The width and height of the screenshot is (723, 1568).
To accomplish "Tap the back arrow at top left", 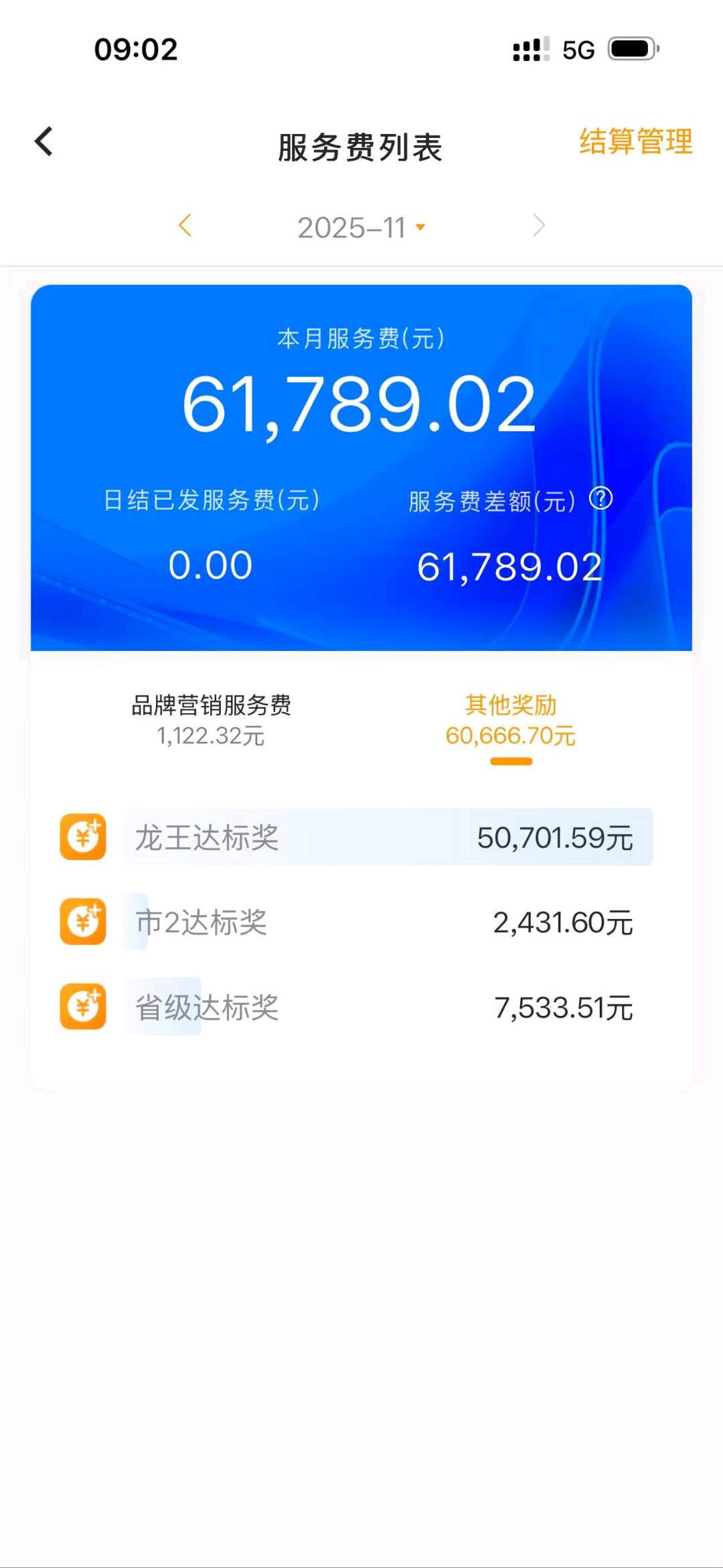I will point(43,141).
